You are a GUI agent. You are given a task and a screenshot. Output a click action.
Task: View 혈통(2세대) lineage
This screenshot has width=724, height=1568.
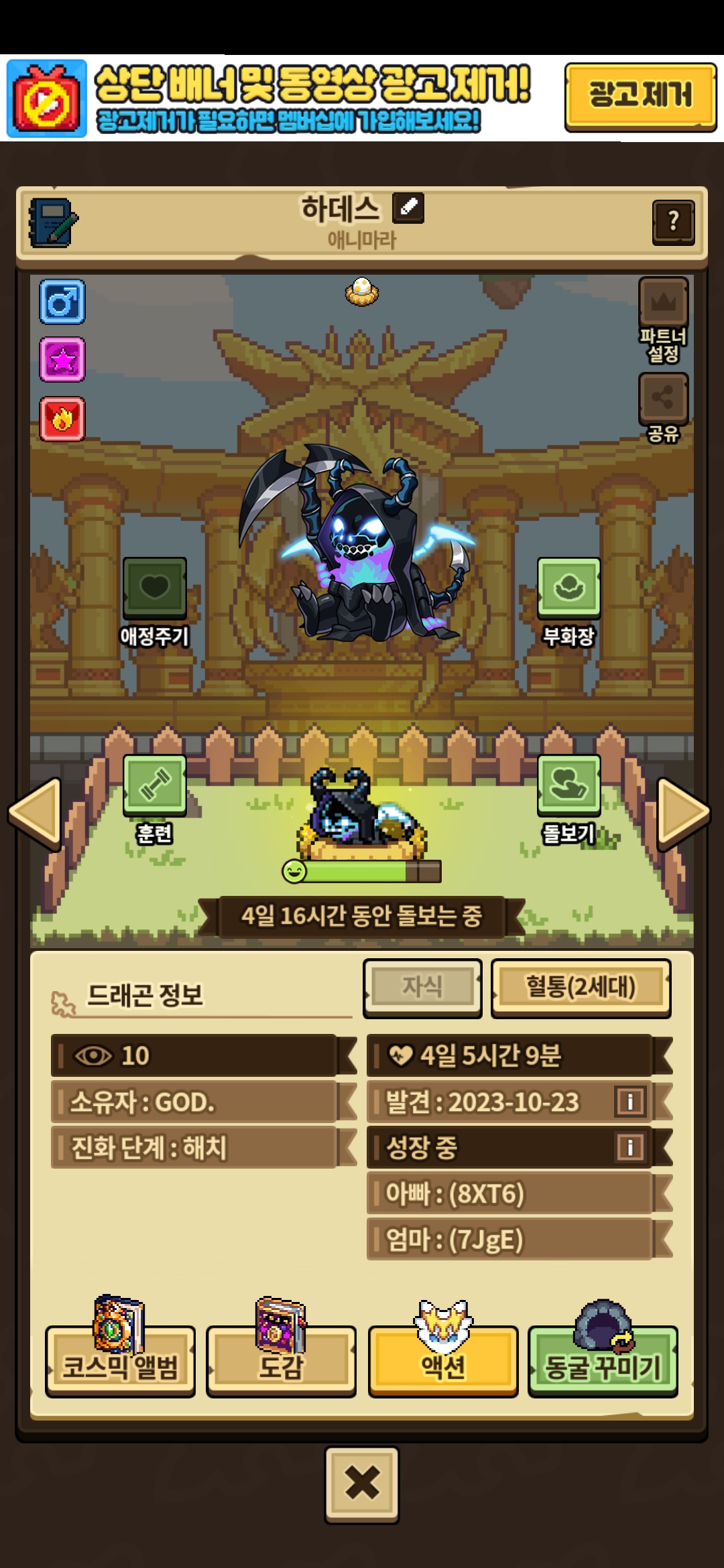tap(581, 988)
